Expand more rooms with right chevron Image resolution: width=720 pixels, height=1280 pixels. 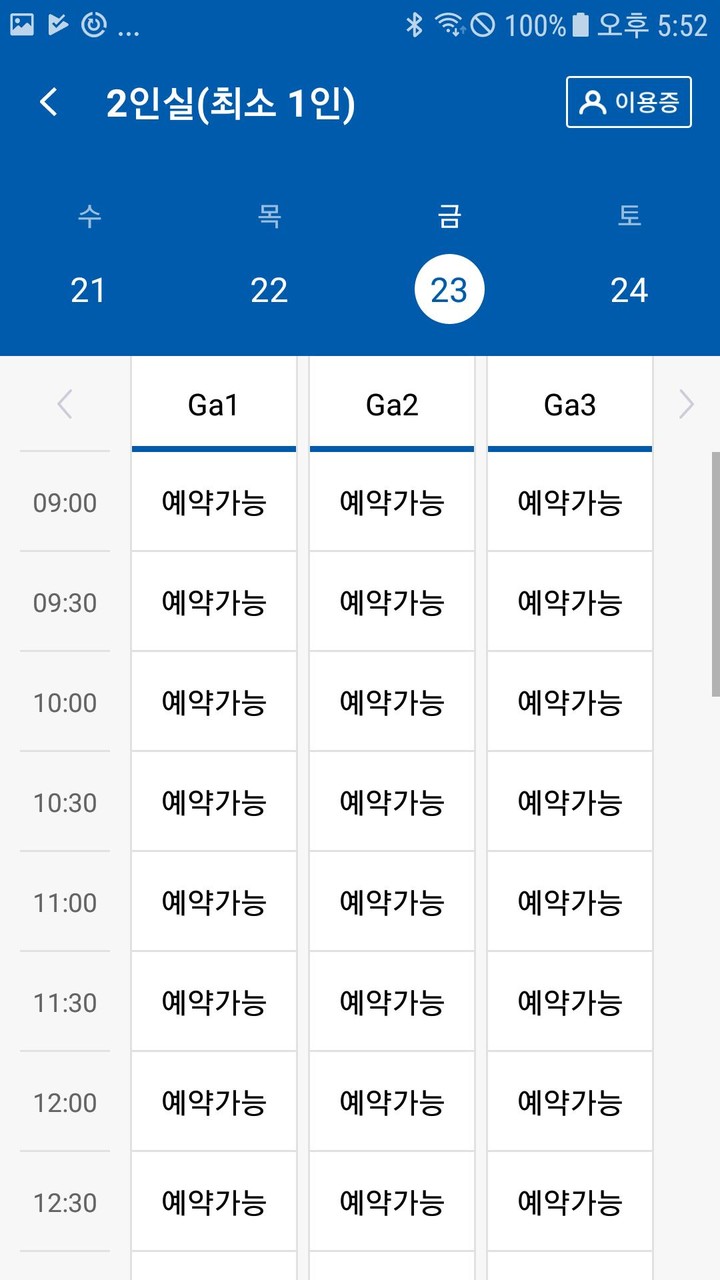686,404
